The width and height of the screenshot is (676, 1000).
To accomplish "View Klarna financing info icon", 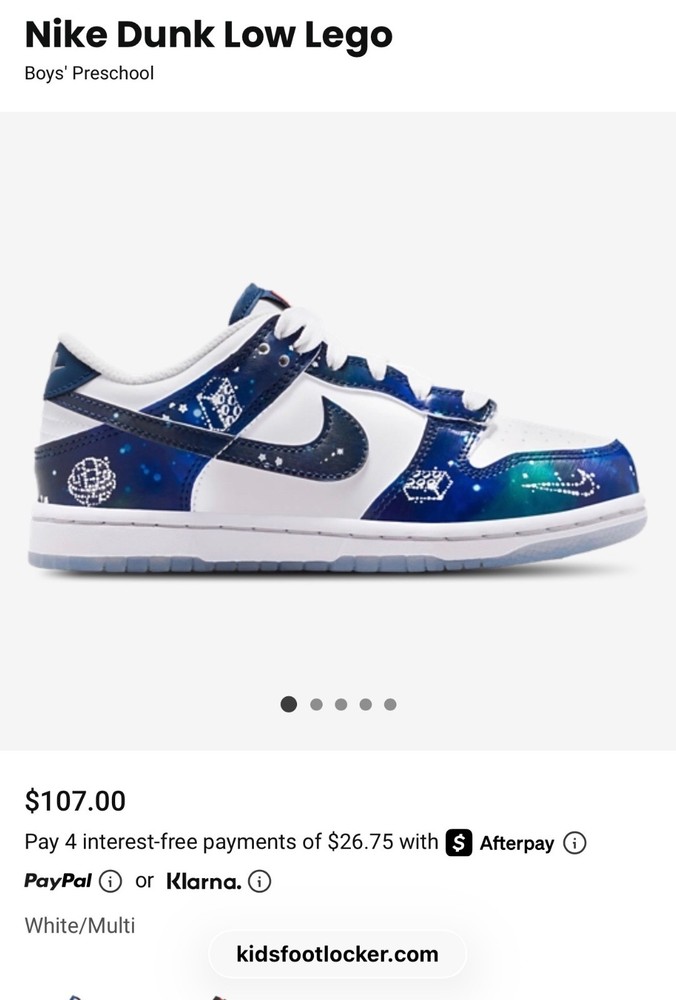I will 259,882.
